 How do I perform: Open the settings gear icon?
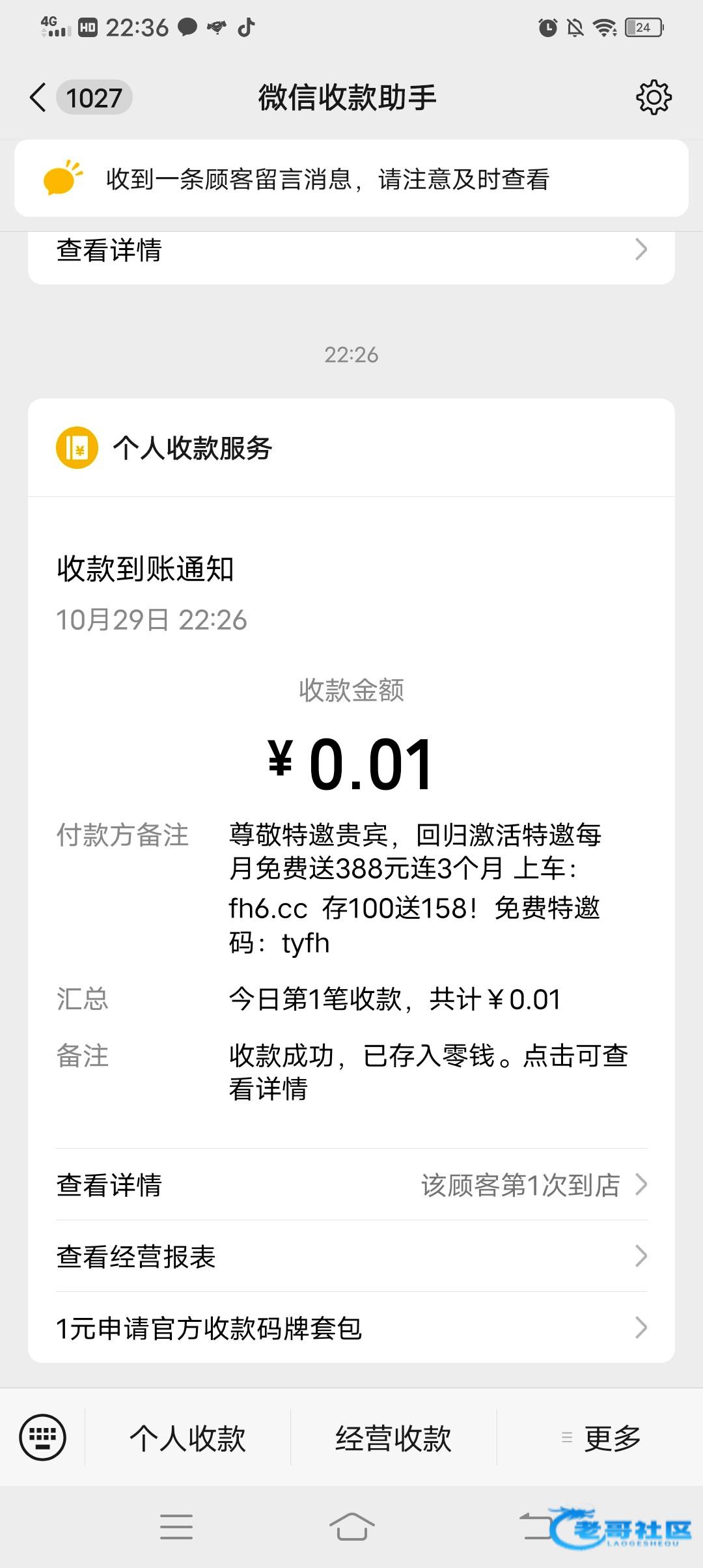tap(653, 98)
